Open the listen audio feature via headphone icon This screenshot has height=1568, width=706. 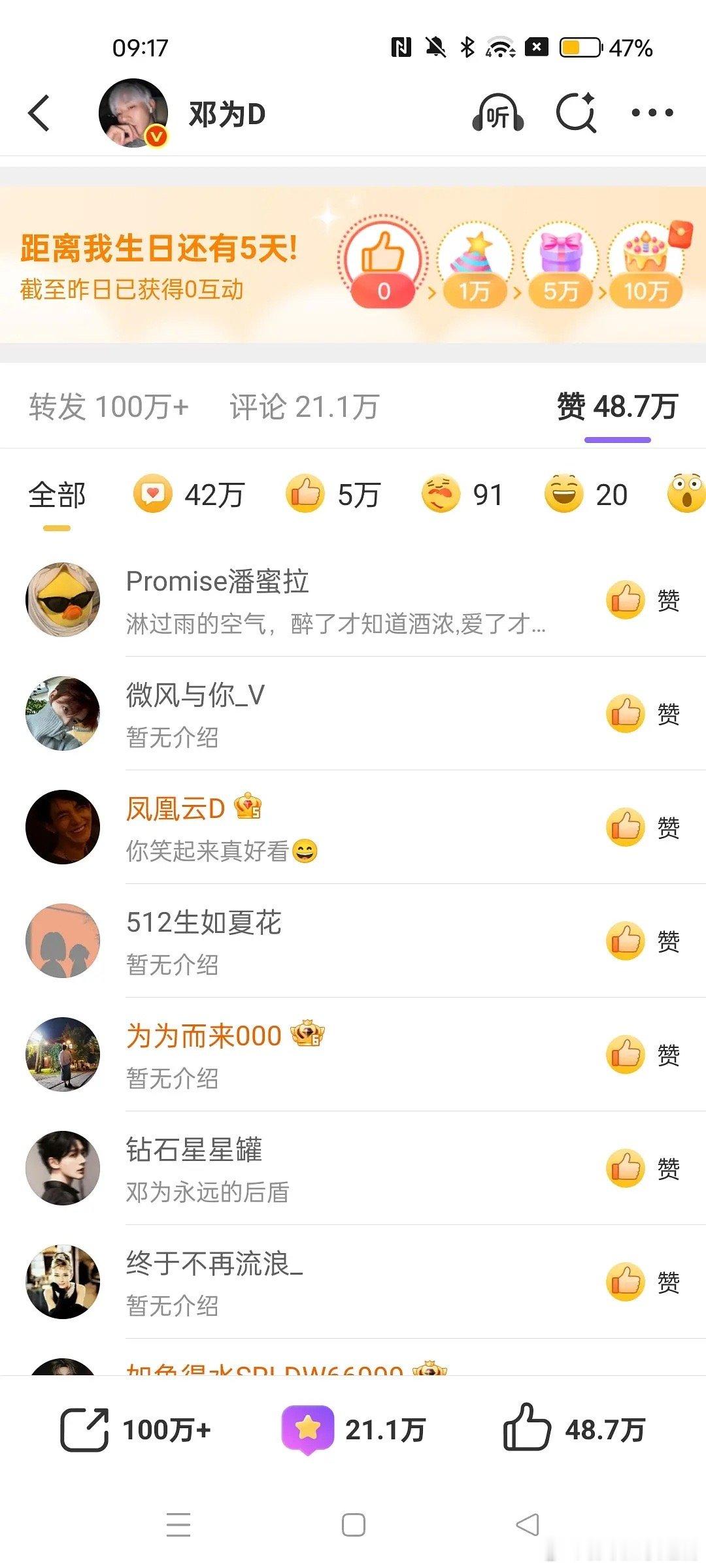pyautogui.click(x=498, y=112)
